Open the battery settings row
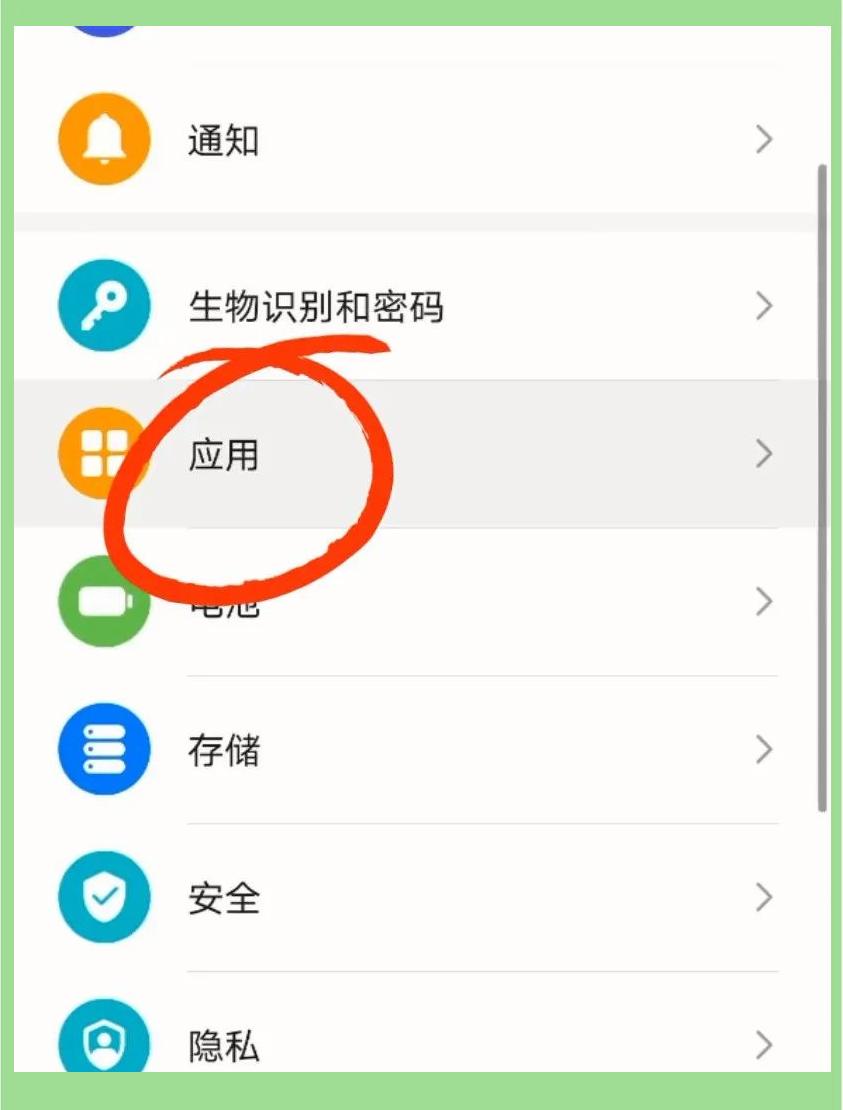 (420, 602)
